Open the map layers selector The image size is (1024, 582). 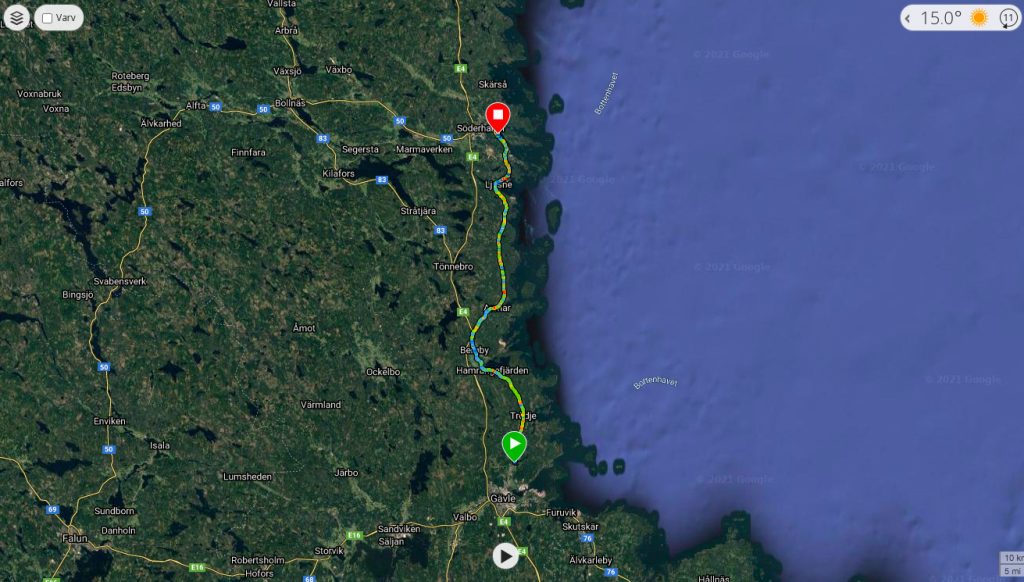point(17,17)
